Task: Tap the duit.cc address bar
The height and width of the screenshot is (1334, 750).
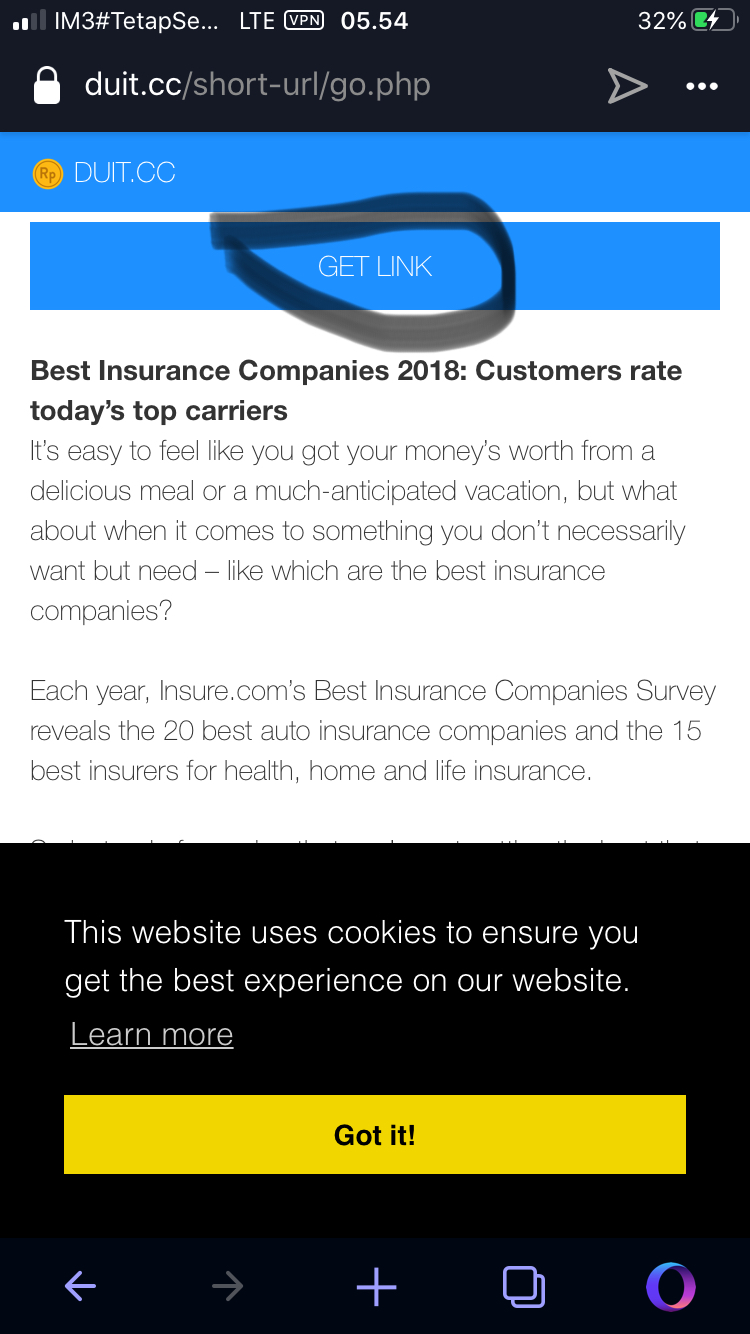Action: tap(258, 85)
